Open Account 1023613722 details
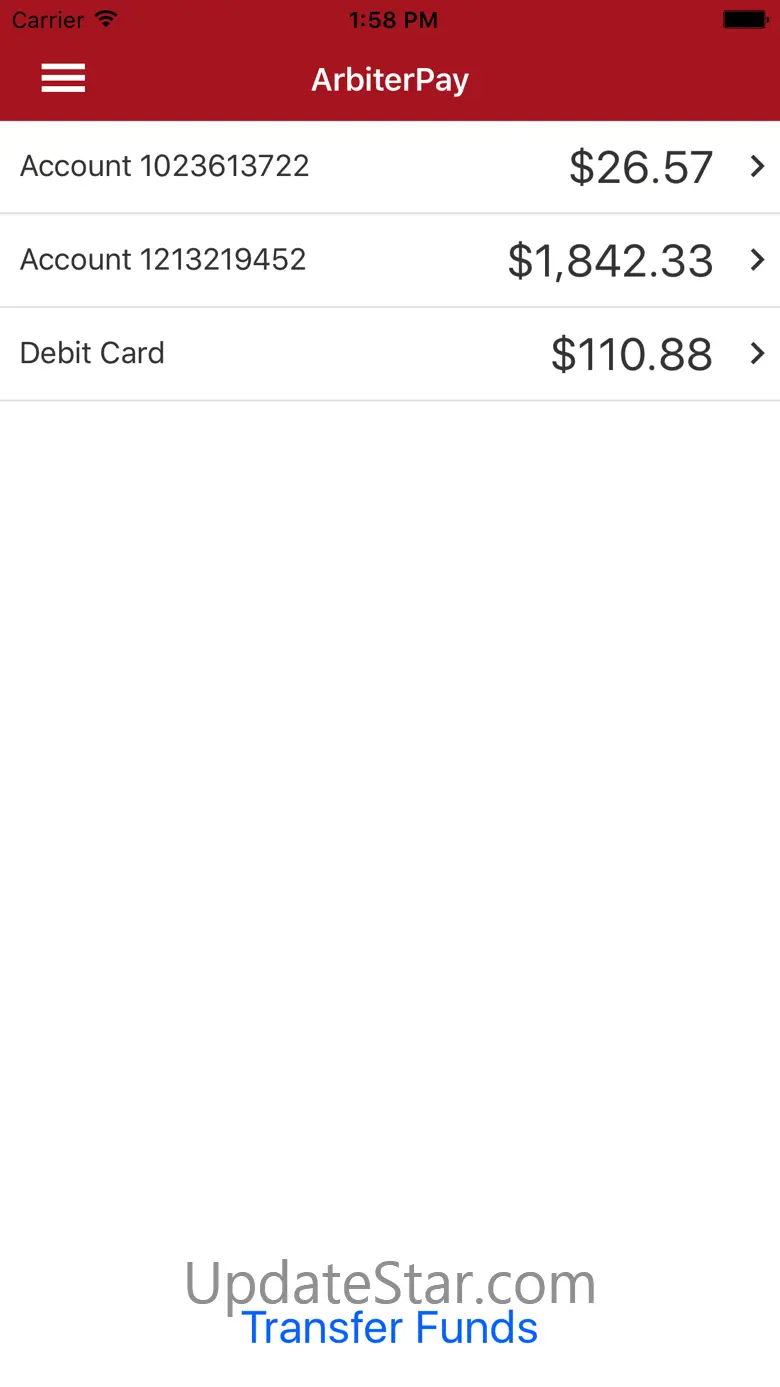The height and width of the screenshot is (1387, 780). click(x=390, y=167)
